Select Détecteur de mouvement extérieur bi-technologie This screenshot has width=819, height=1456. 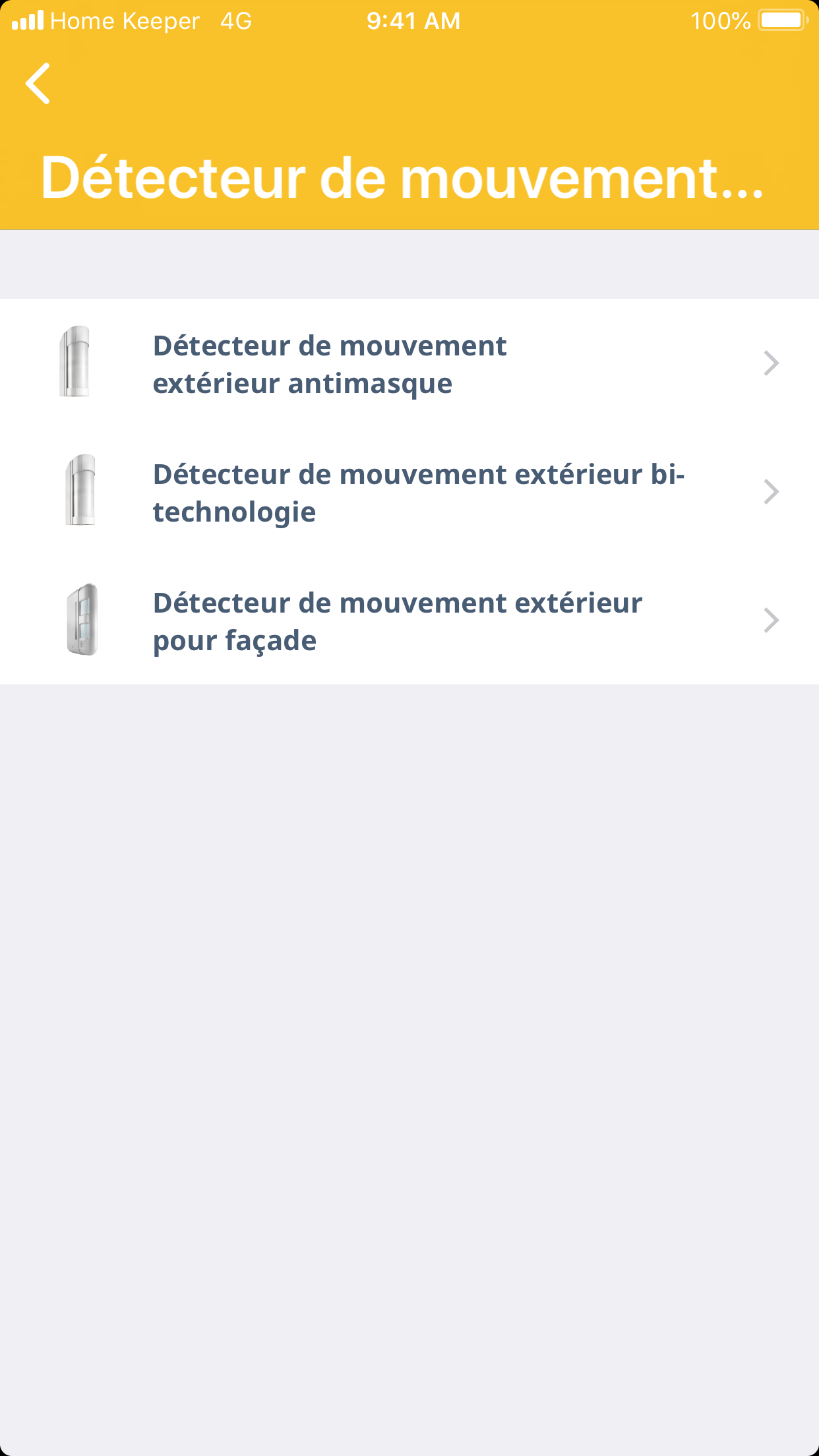click(409, 493)
